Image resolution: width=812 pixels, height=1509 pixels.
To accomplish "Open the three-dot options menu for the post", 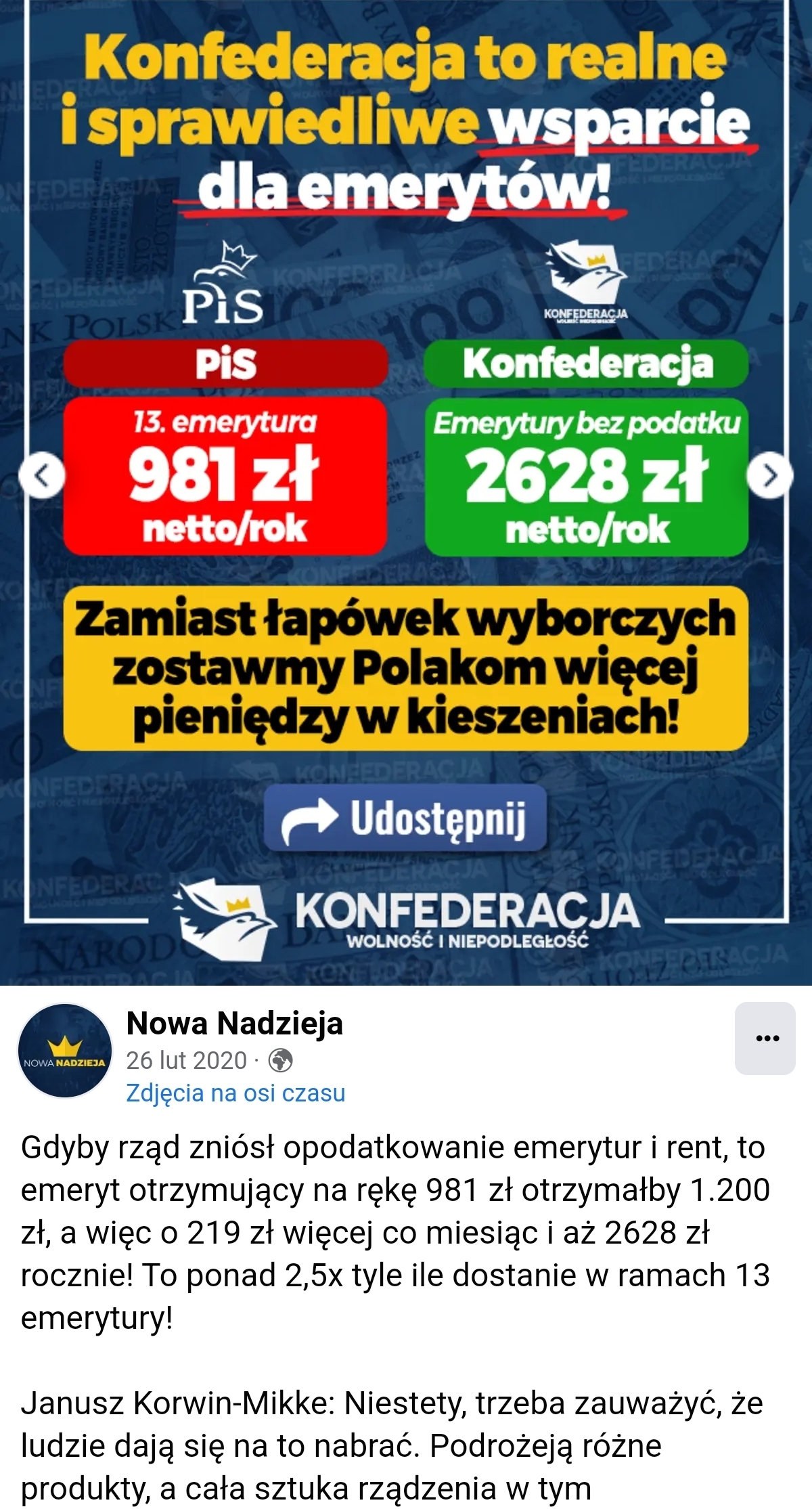I will [x=765, y=1038].
